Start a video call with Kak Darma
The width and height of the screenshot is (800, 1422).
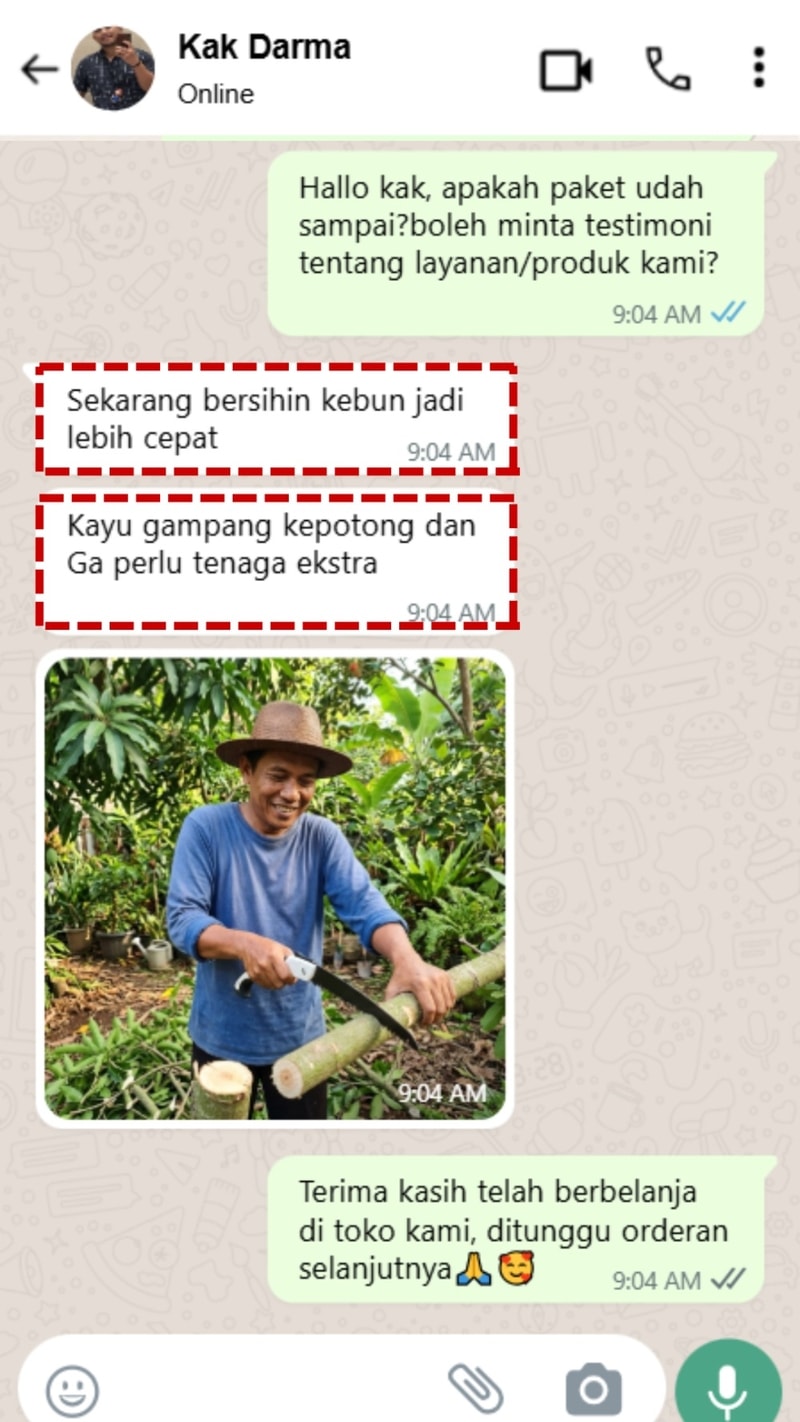[x=566, y=70]
